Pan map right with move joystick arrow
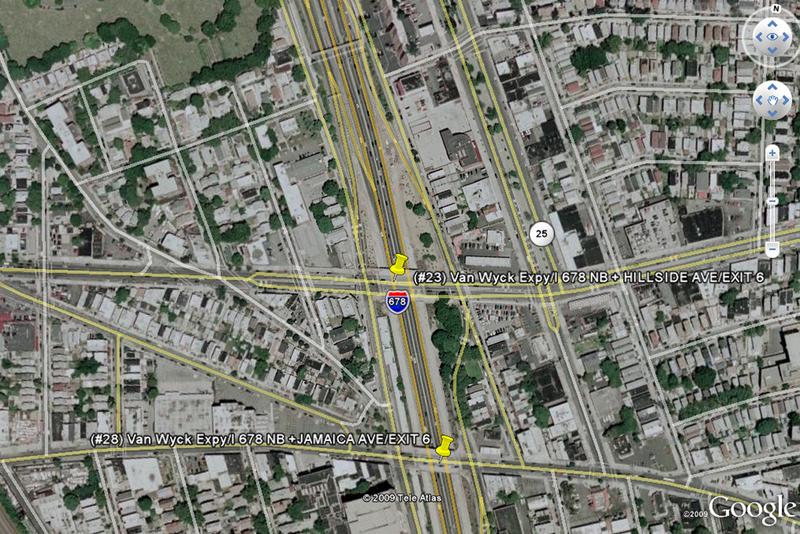Screen dimensions: 800x534 pos(787,99)
